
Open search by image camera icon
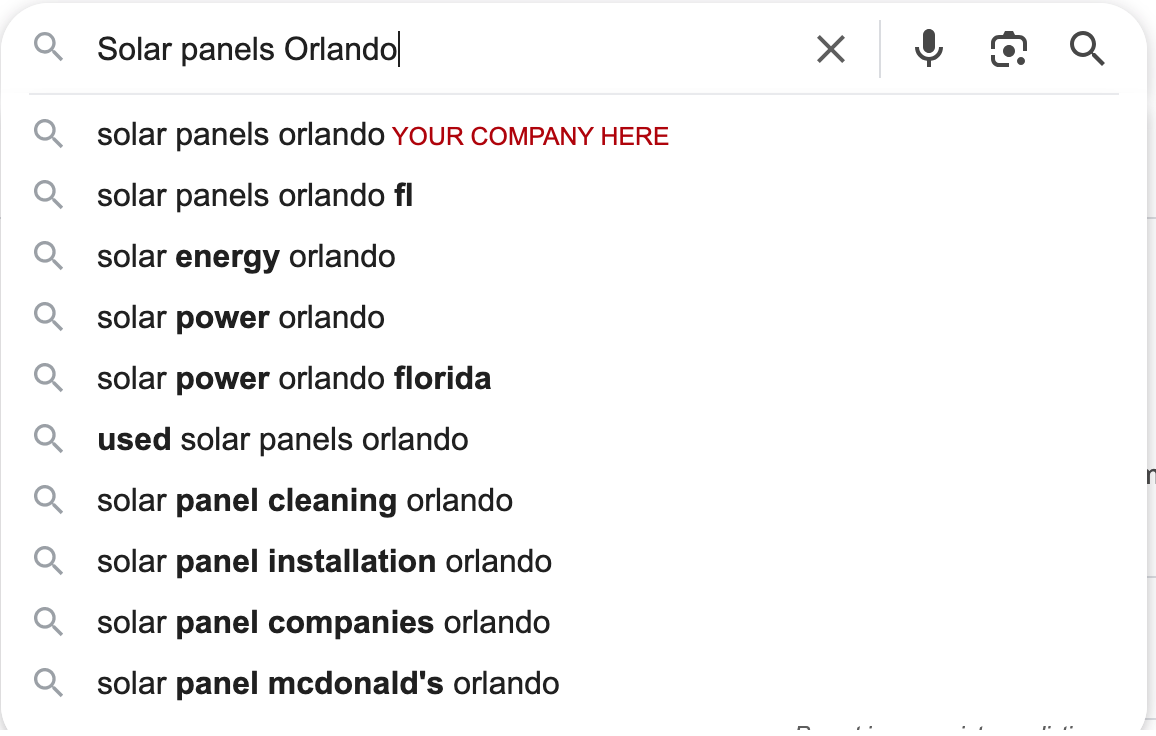(1008, 49)
